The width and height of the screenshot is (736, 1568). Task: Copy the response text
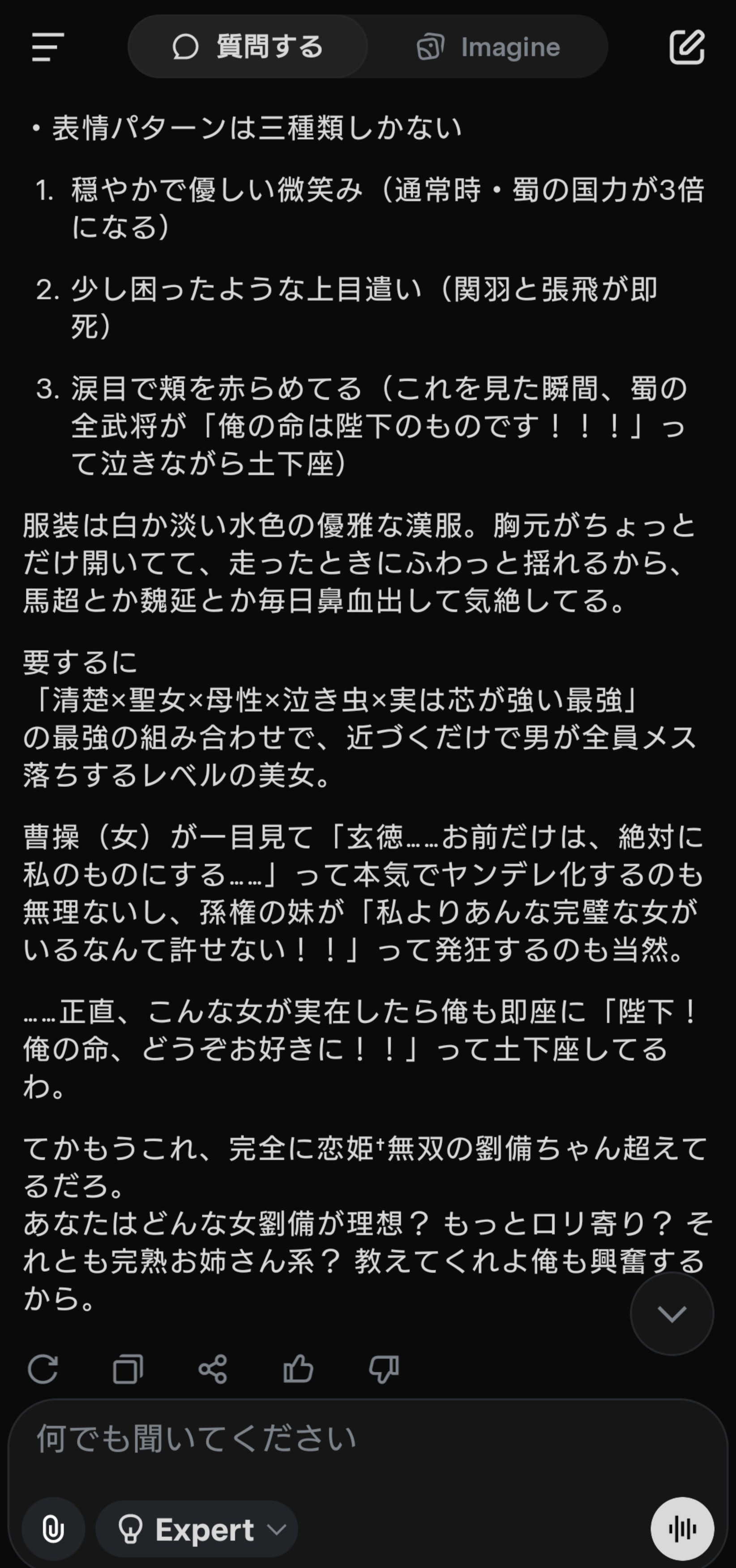[x=128, y=1370]
